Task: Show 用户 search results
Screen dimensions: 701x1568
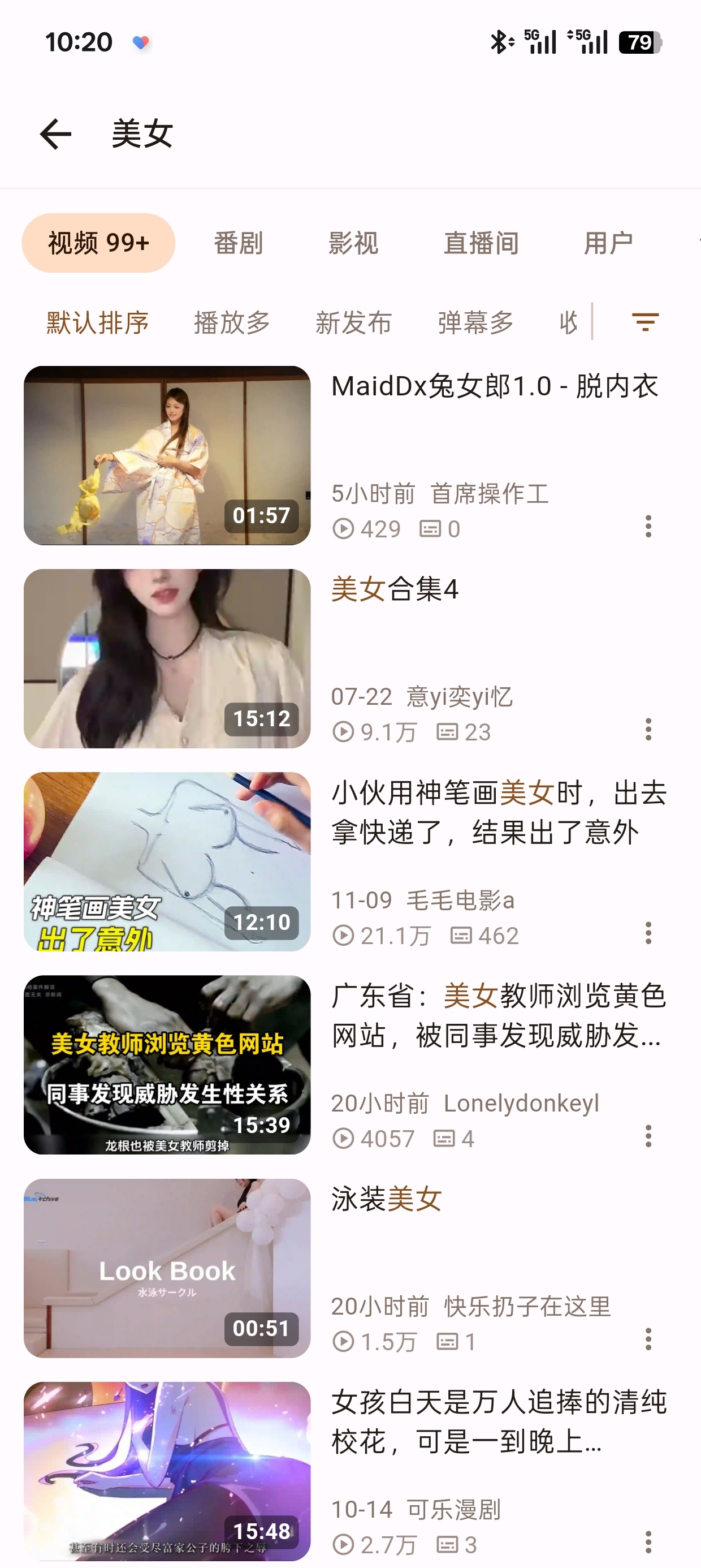Action: (x=608, y=243)
